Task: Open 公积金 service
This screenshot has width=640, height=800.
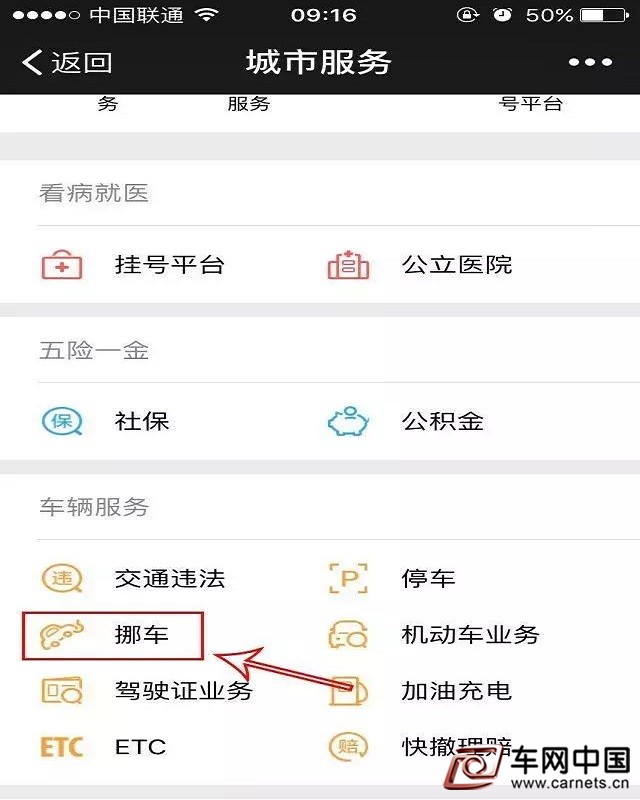Action: [442, 421]
